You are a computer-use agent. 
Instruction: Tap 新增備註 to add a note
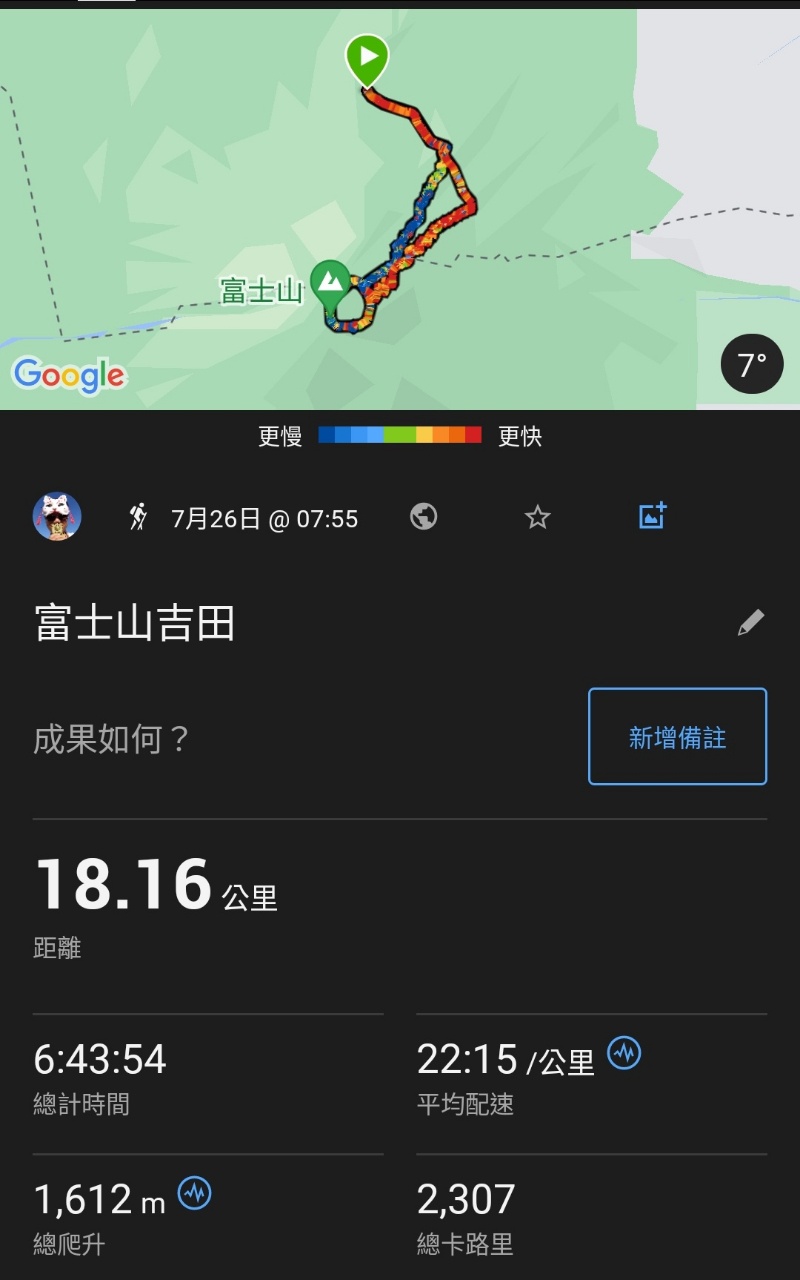point(677,737)
